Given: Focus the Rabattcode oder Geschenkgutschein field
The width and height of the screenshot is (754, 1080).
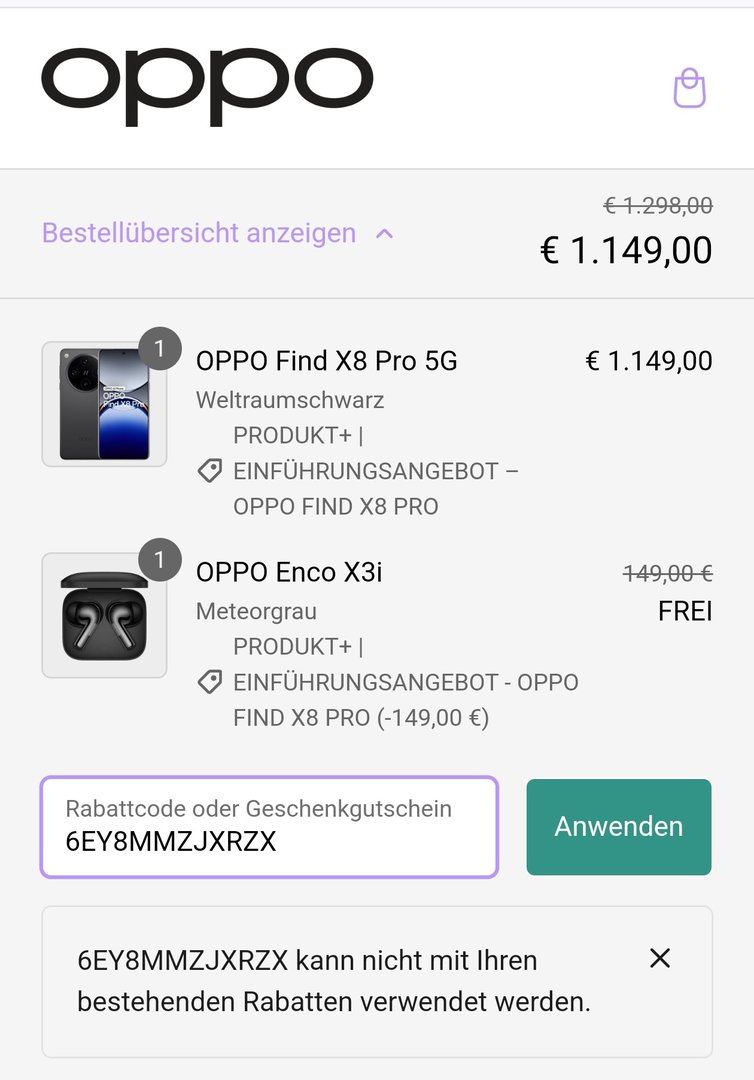Looking at the screenshot, I should 269,827.
